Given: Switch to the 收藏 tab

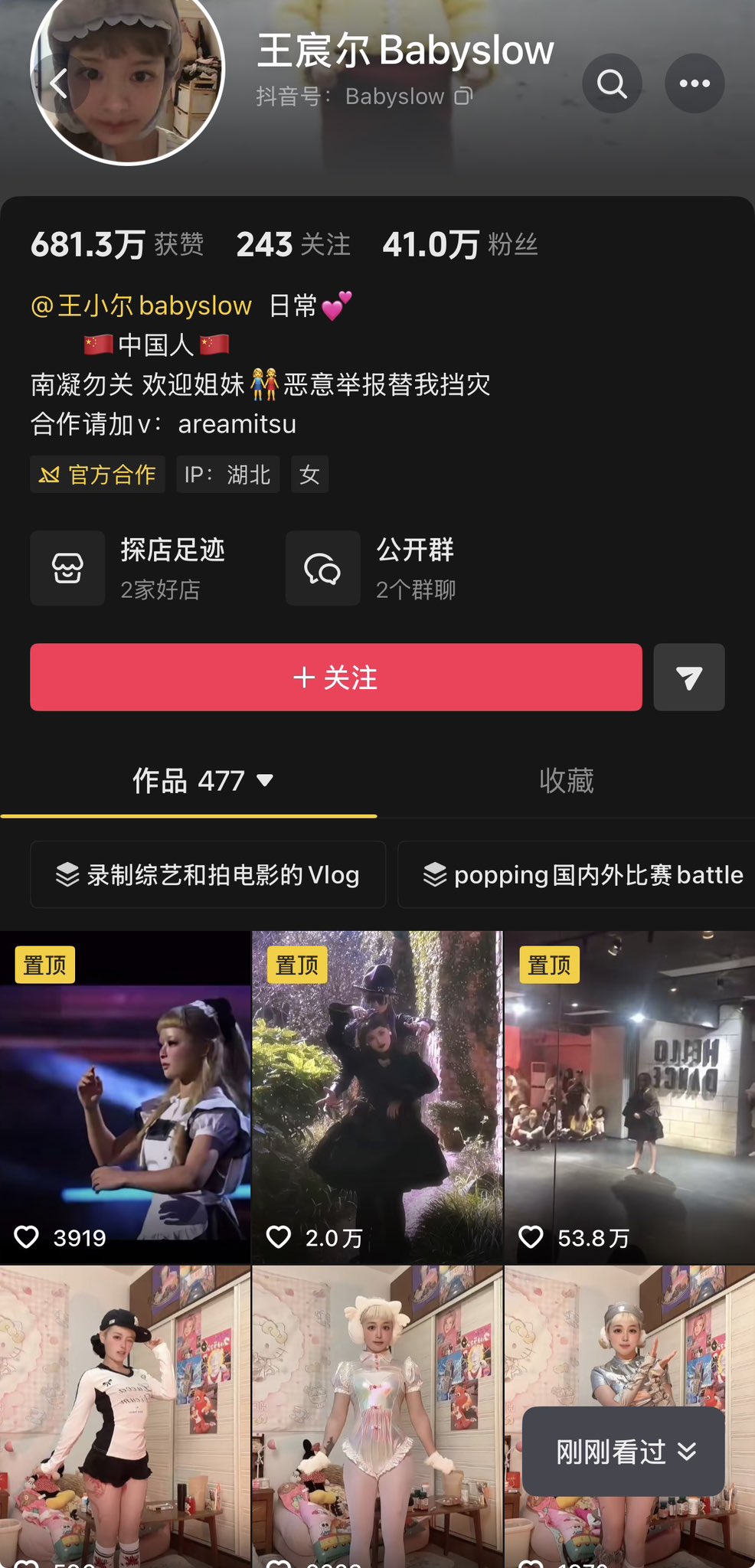Looking at the screenshot, I should pyautogui.click(x=566, y=780).
